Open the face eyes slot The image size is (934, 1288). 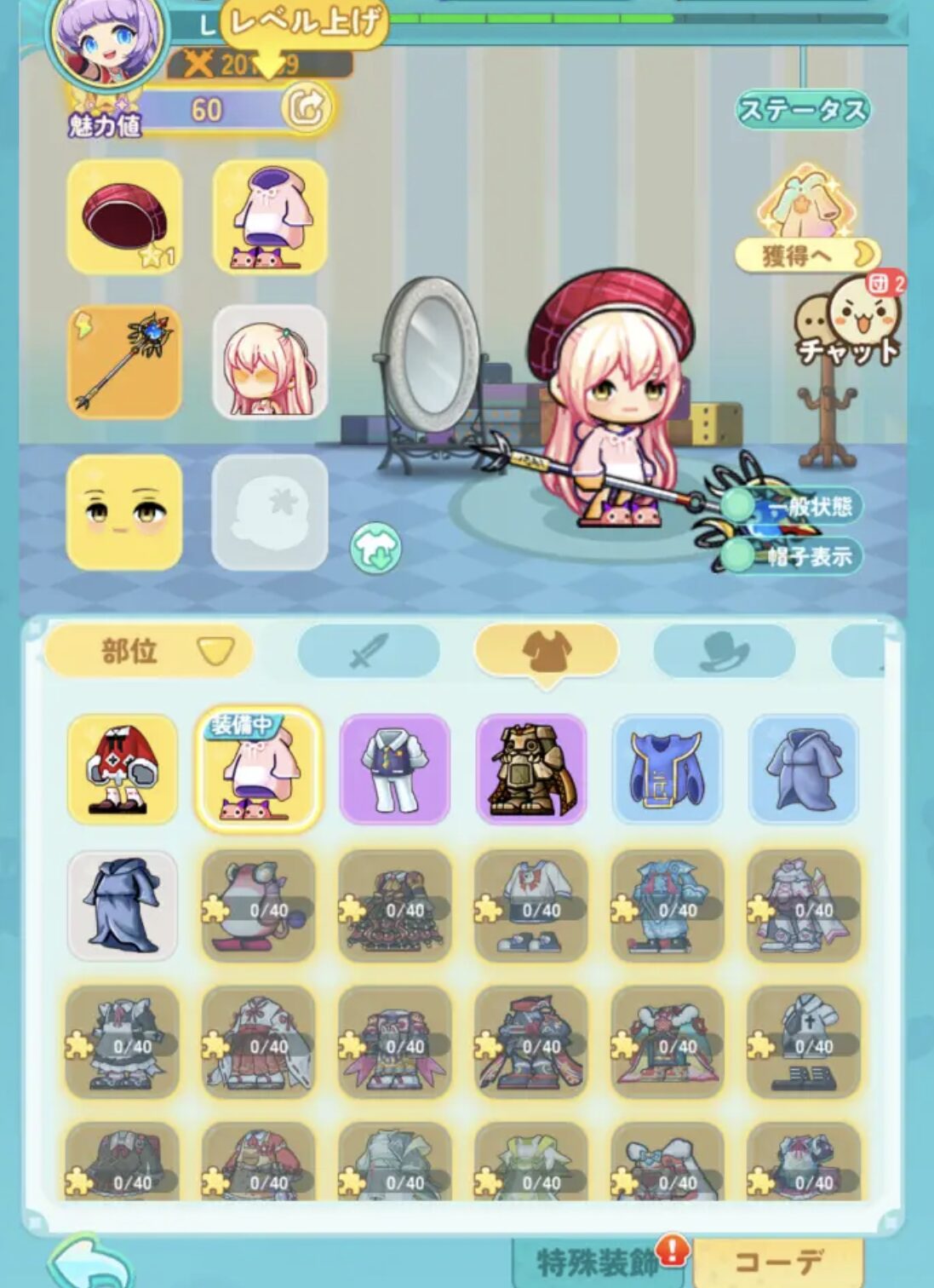click(124, 513)
